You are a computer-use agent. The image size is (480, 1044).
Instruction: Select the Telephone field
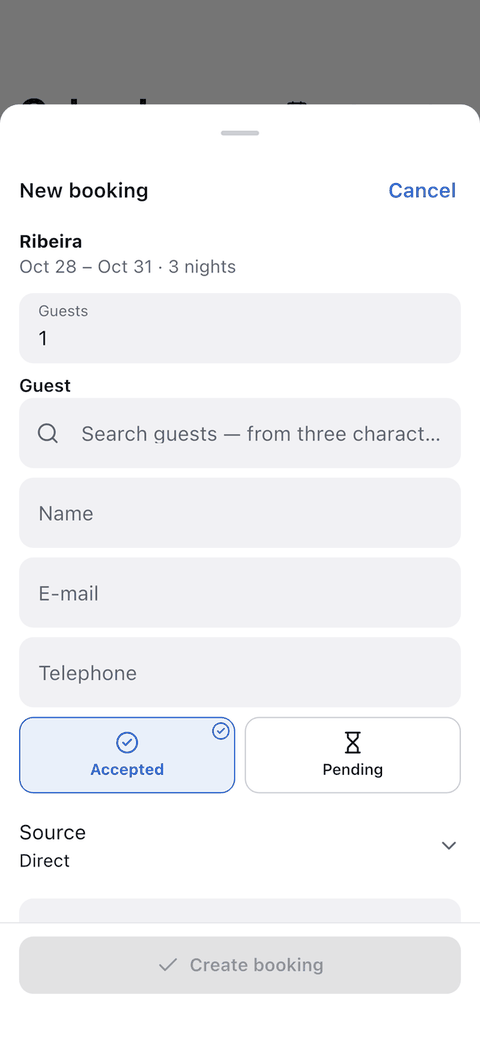[240, 672]
